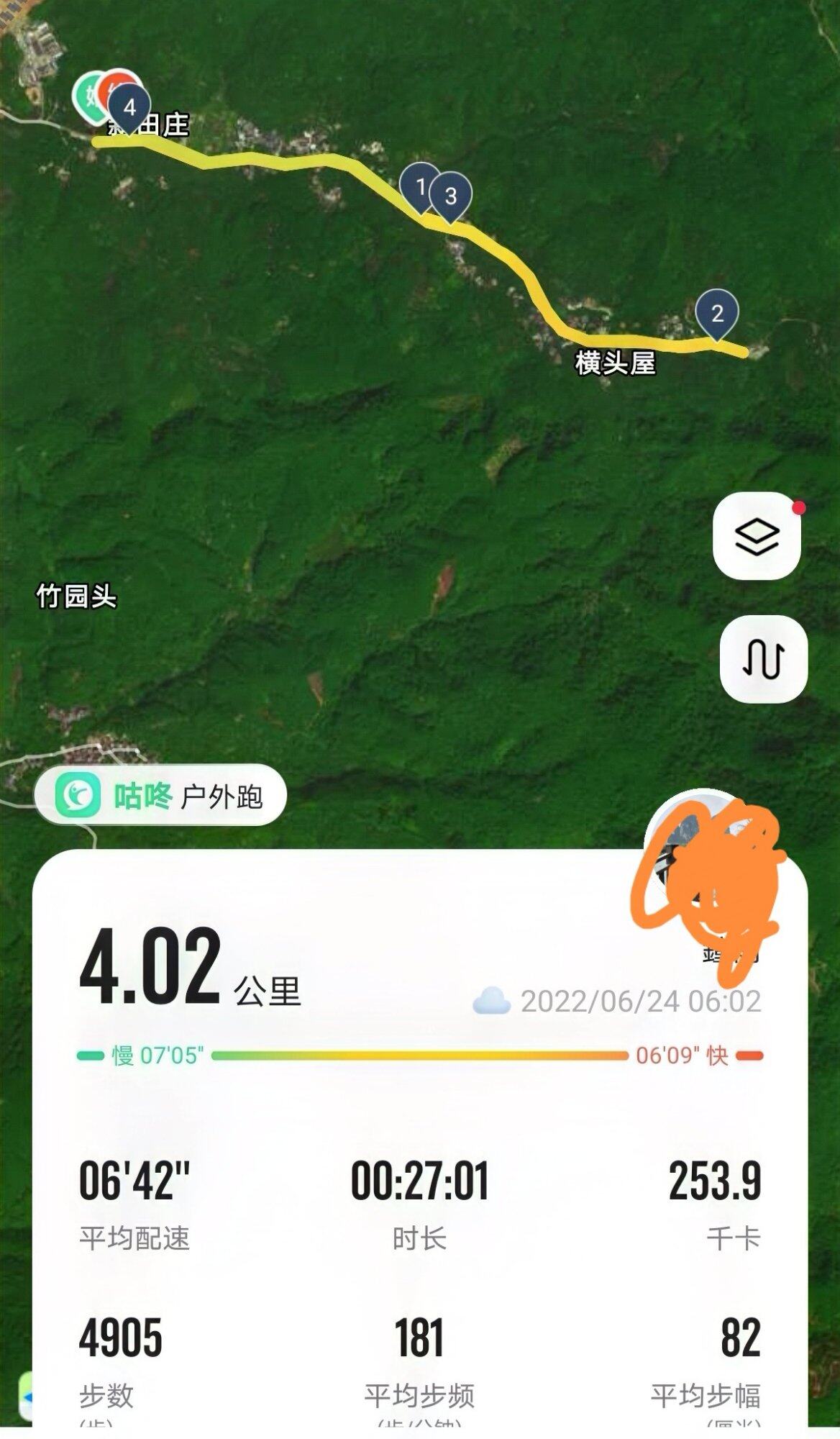
Task: Open the map layers button
Action: pos(757,536)
